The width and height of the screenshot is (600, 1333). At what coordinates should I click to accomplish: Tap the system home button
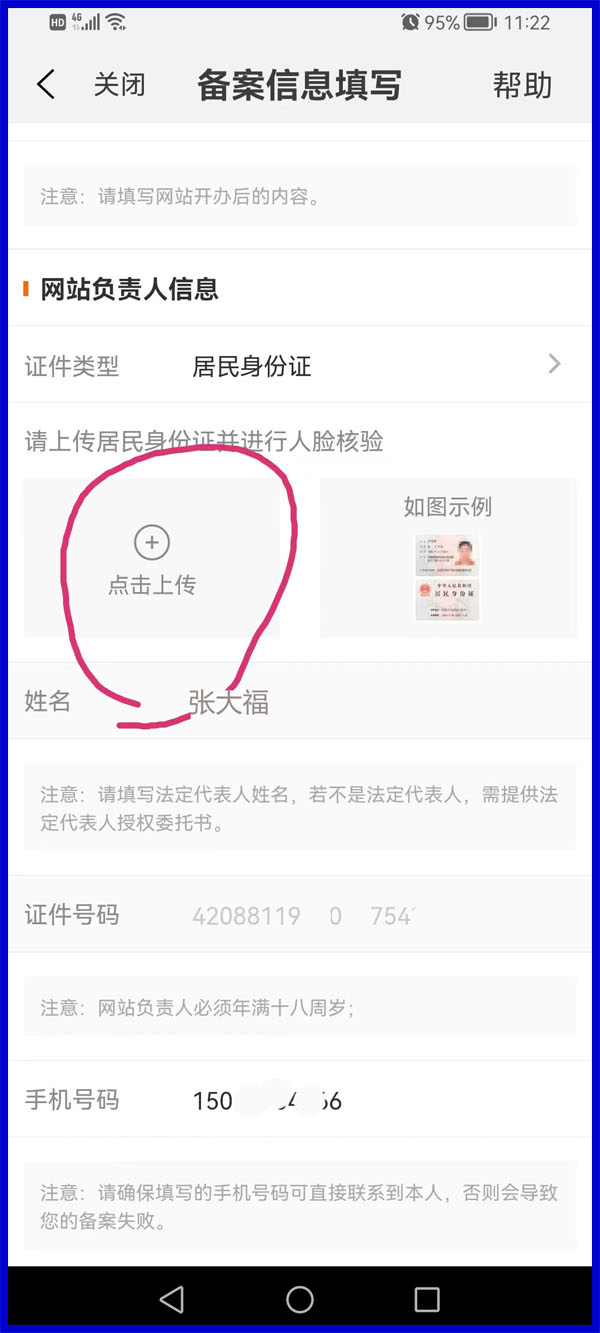coord(300,1299)
